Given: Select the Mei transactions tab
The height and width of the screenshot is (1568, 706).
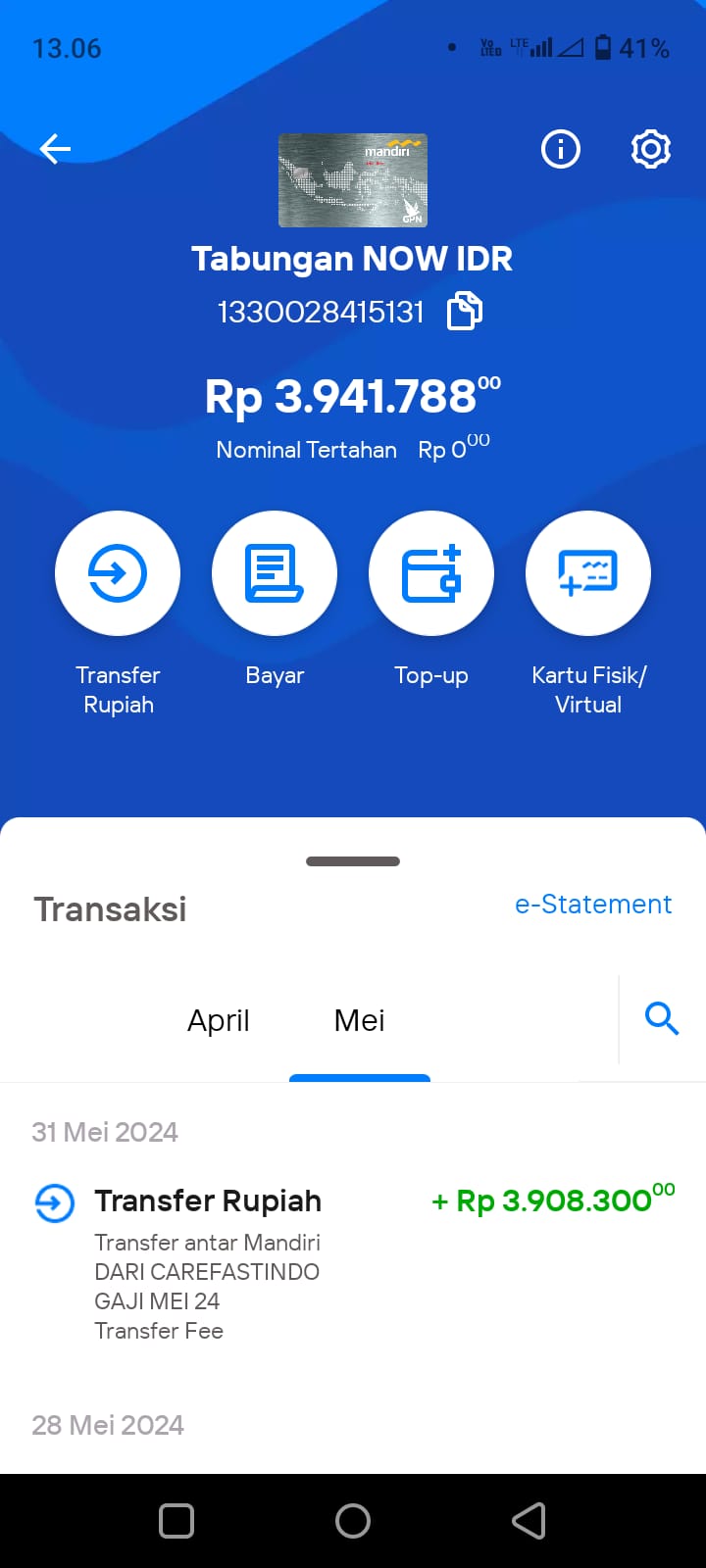Looking at the screenshot, I should coord(360,1021).
